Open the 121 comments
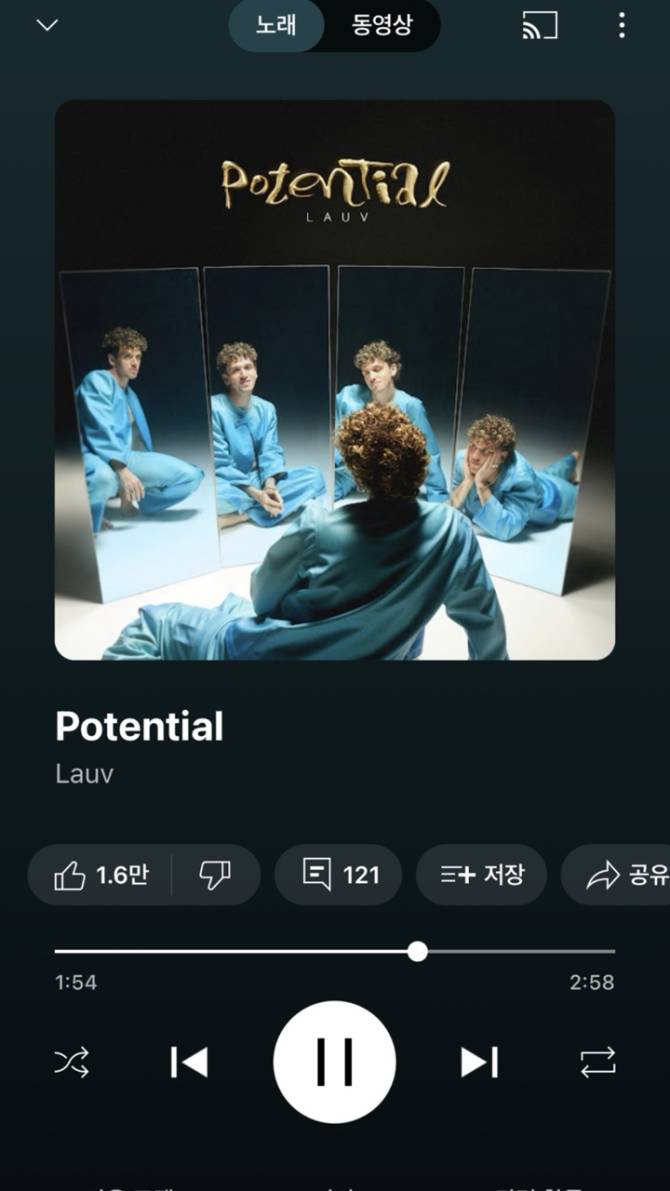Image resolution: width=670 pixels, height=1191 pixels. pos(339,875)
